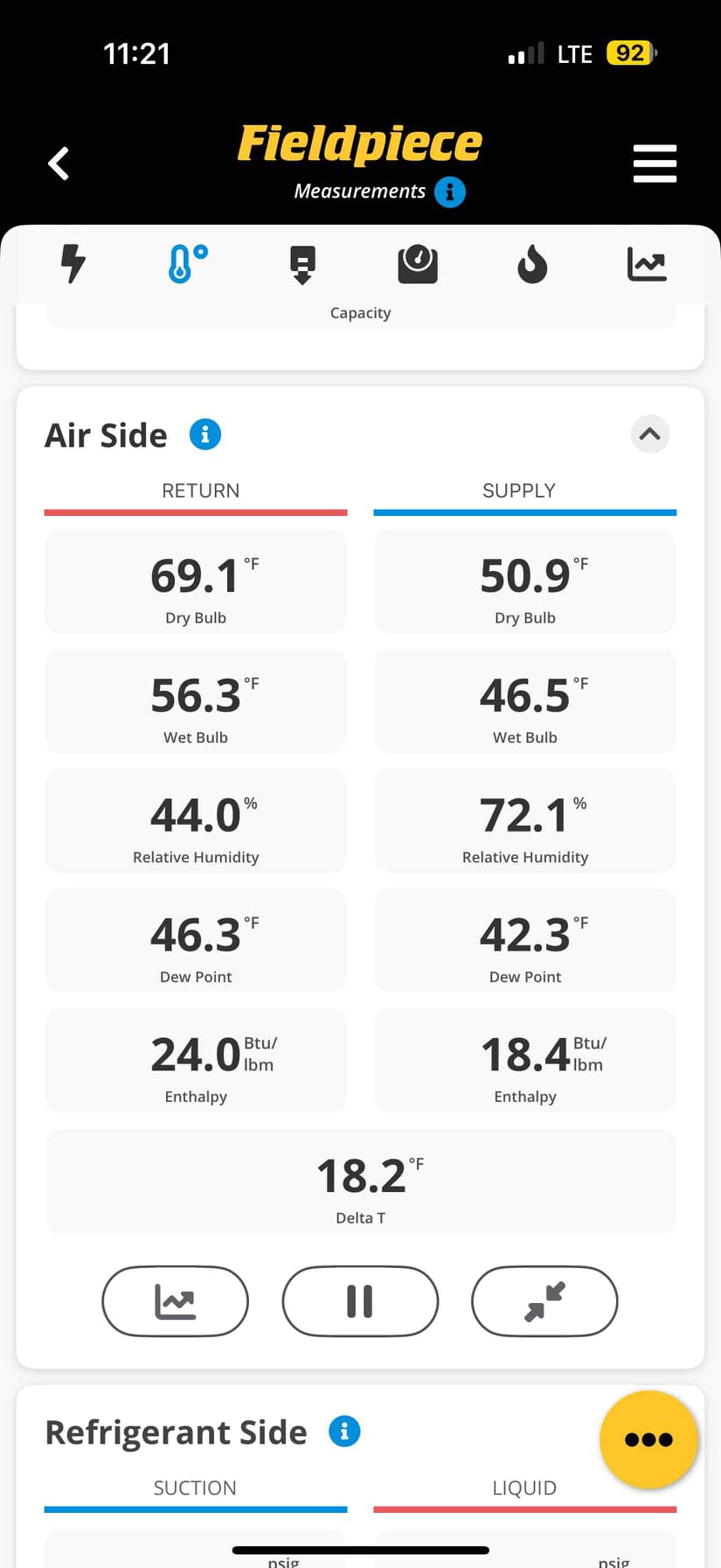Open the capacity gauge icon
The height and width of the screenshot is (1568, 721).
pyautogui.click(x=418, y=264)
